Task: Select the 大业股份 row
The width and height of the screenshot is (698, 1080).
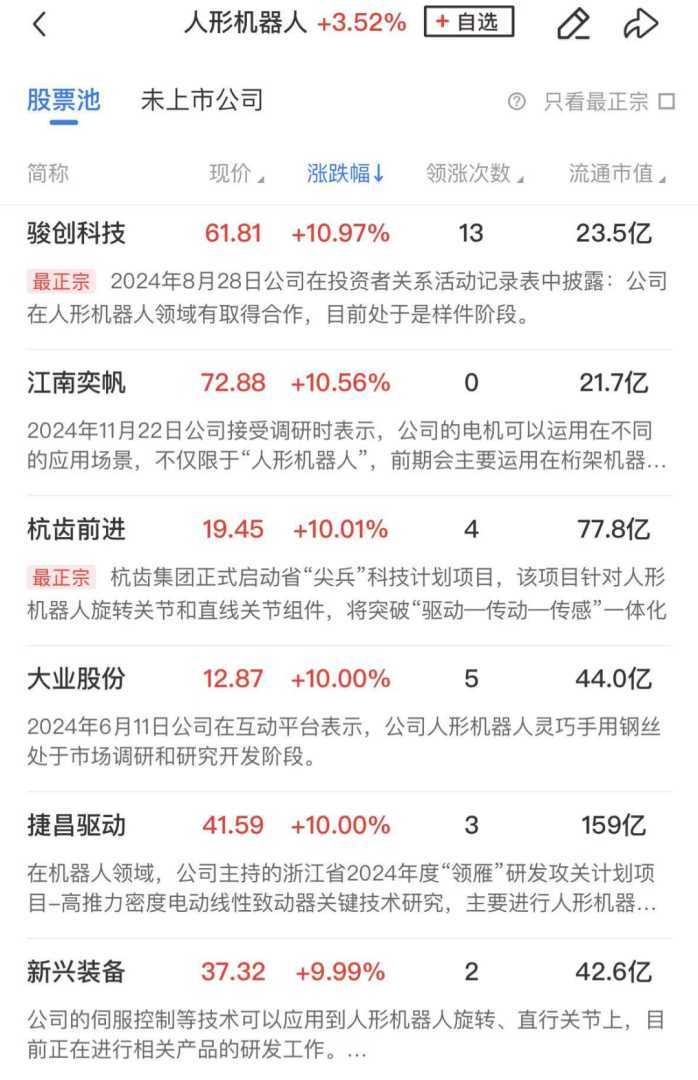Action: point(77,678)
